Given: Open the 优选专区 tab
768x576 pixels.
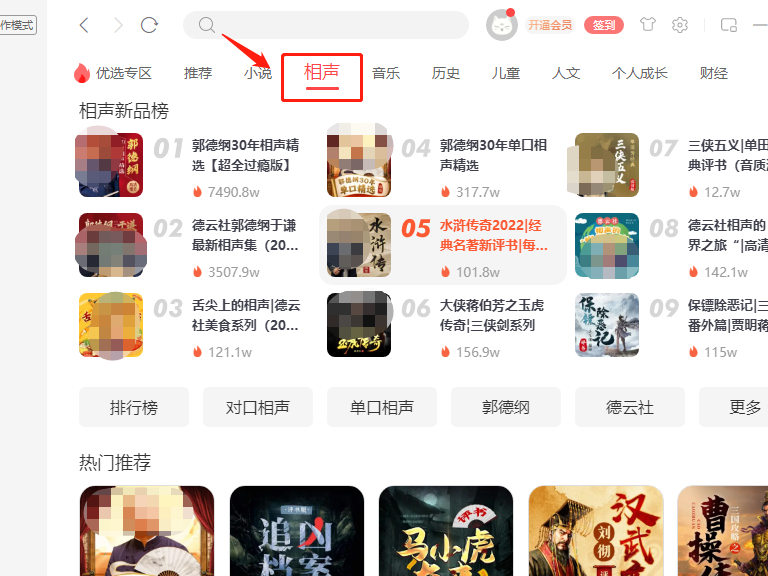Looking at the screenshot, I should tap(112, 73).
